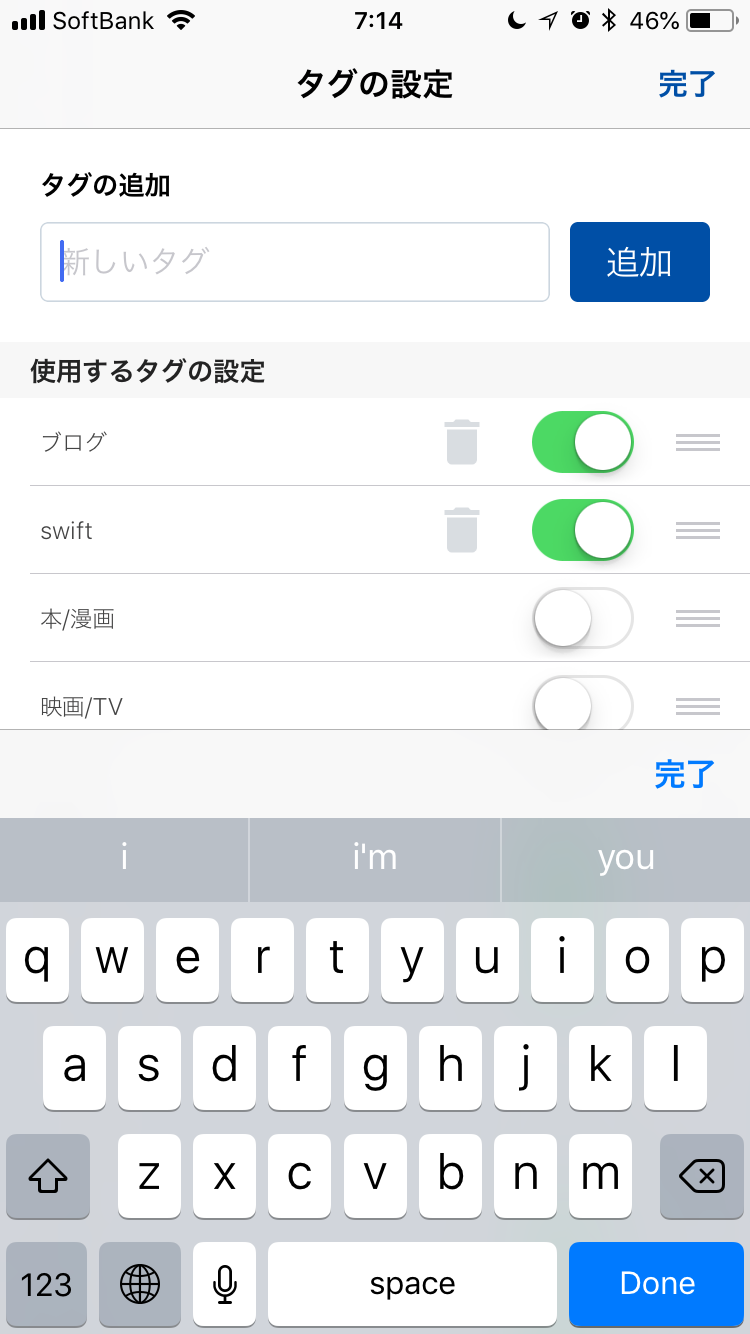Hit the blue Done key on keyboard

(x=657, y=1284)
